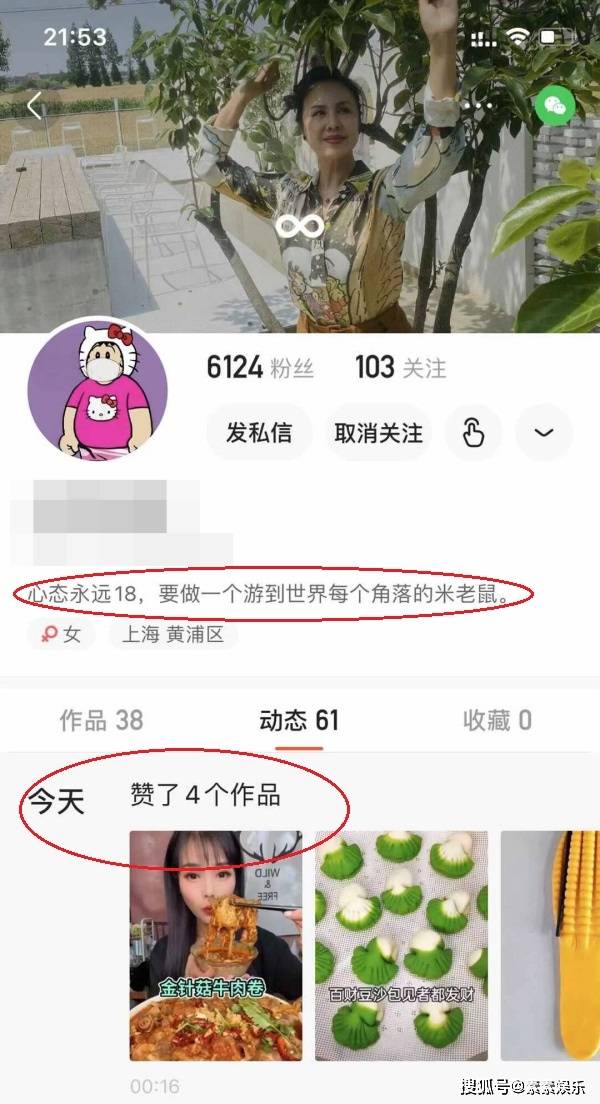The width and height of the screenshot is (600, 1104).
Task: View the 103 关注 following list
Action: point(400,367)
